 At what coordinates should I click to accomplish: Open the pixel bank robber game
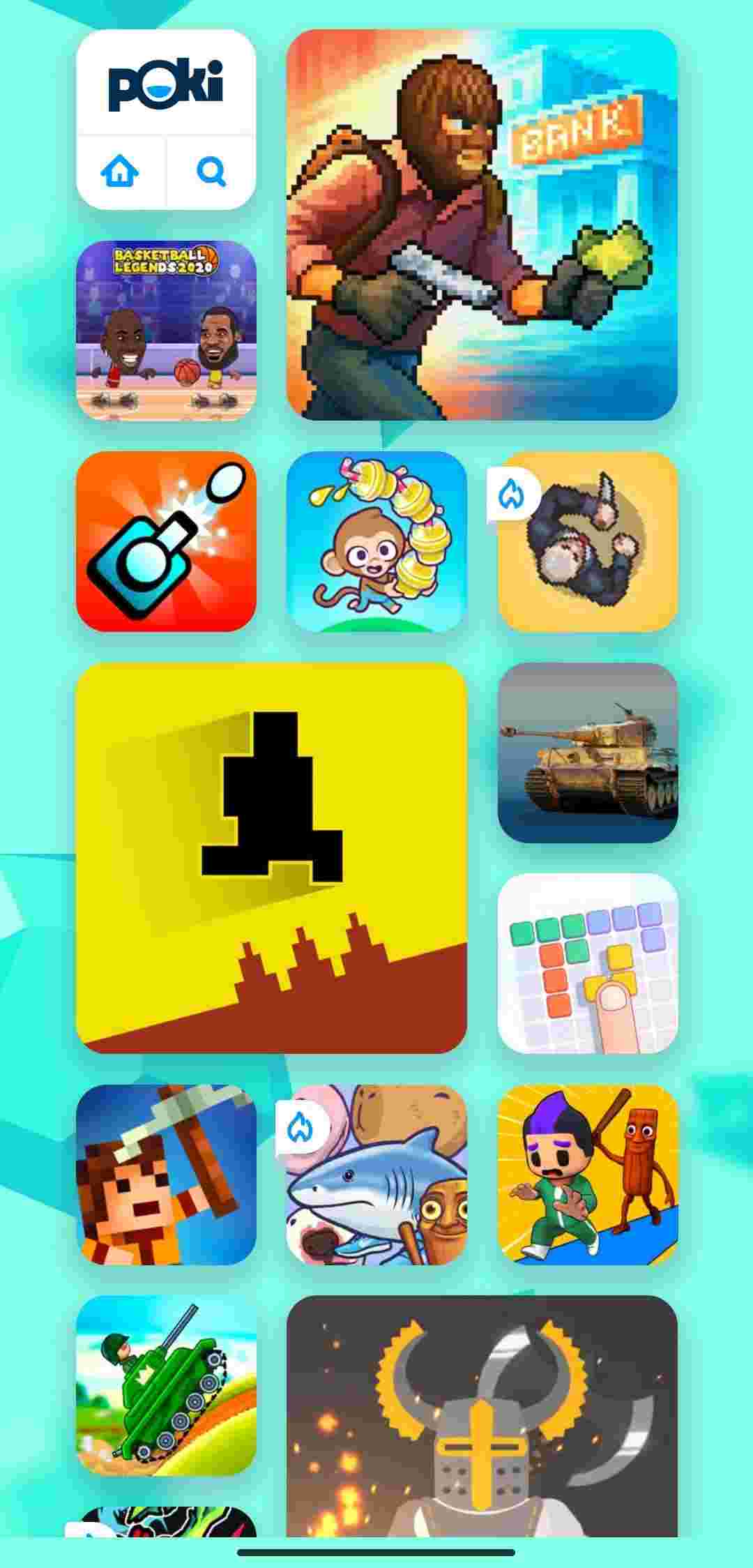click(x=482, y=225)
